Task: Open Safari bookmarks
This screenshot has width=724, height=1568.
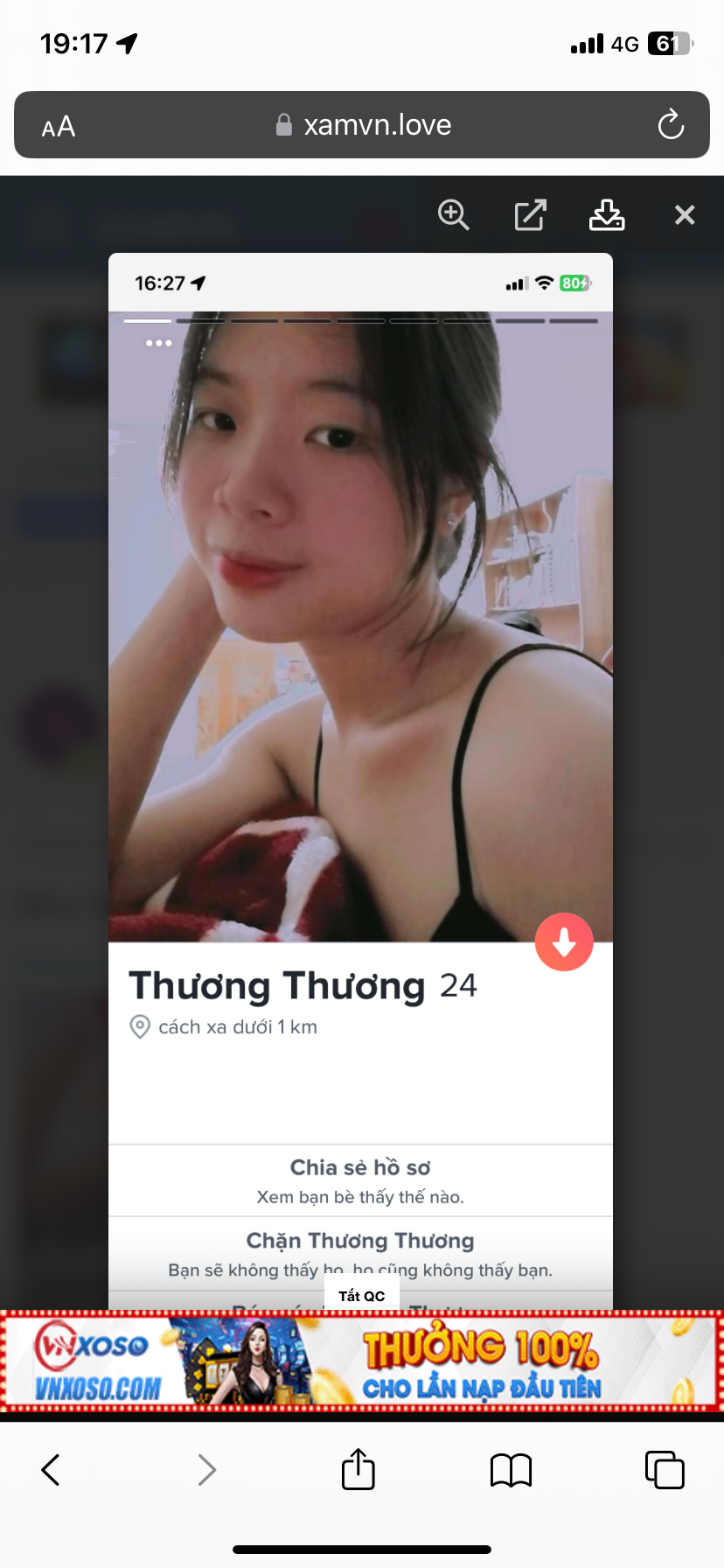Action: pyautogui.click(x=512, y=1469)
